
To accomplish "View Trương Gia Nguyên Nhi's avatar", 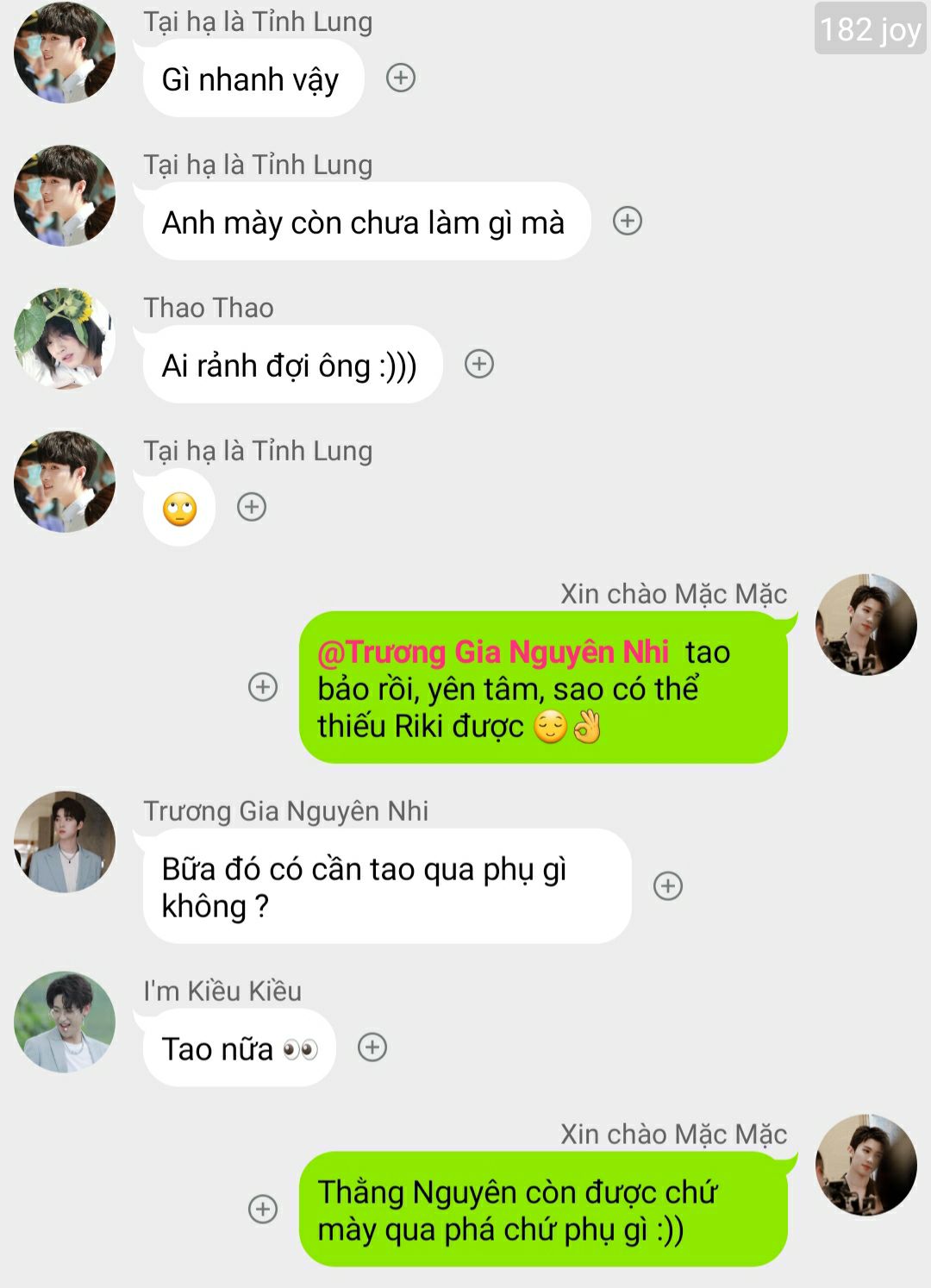I will pos(65,841).
